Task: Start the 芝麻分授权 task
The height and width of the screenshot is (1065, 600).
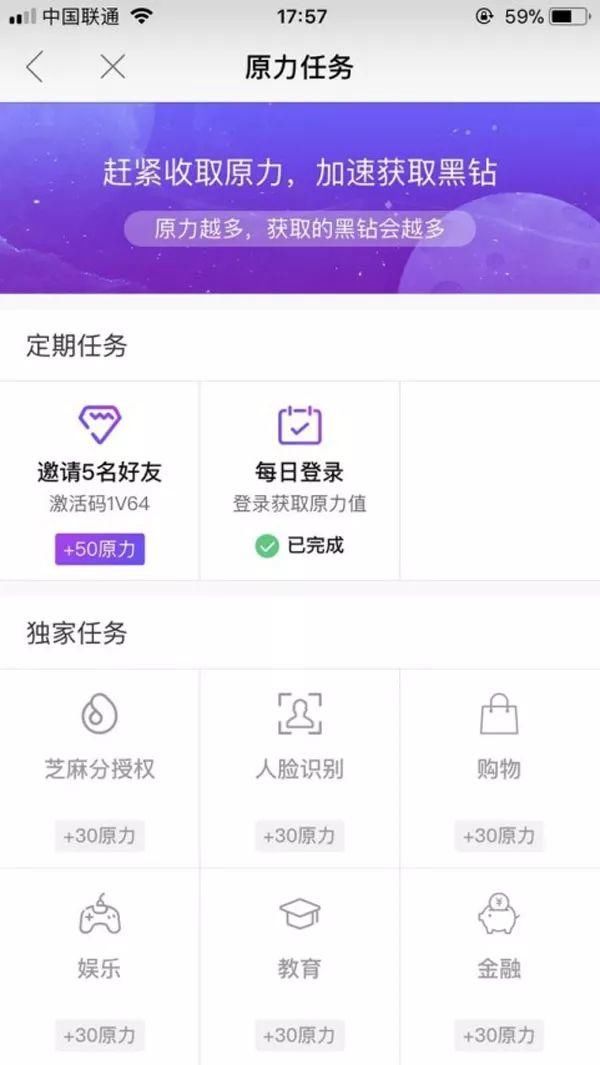Action: click(100, 765)
